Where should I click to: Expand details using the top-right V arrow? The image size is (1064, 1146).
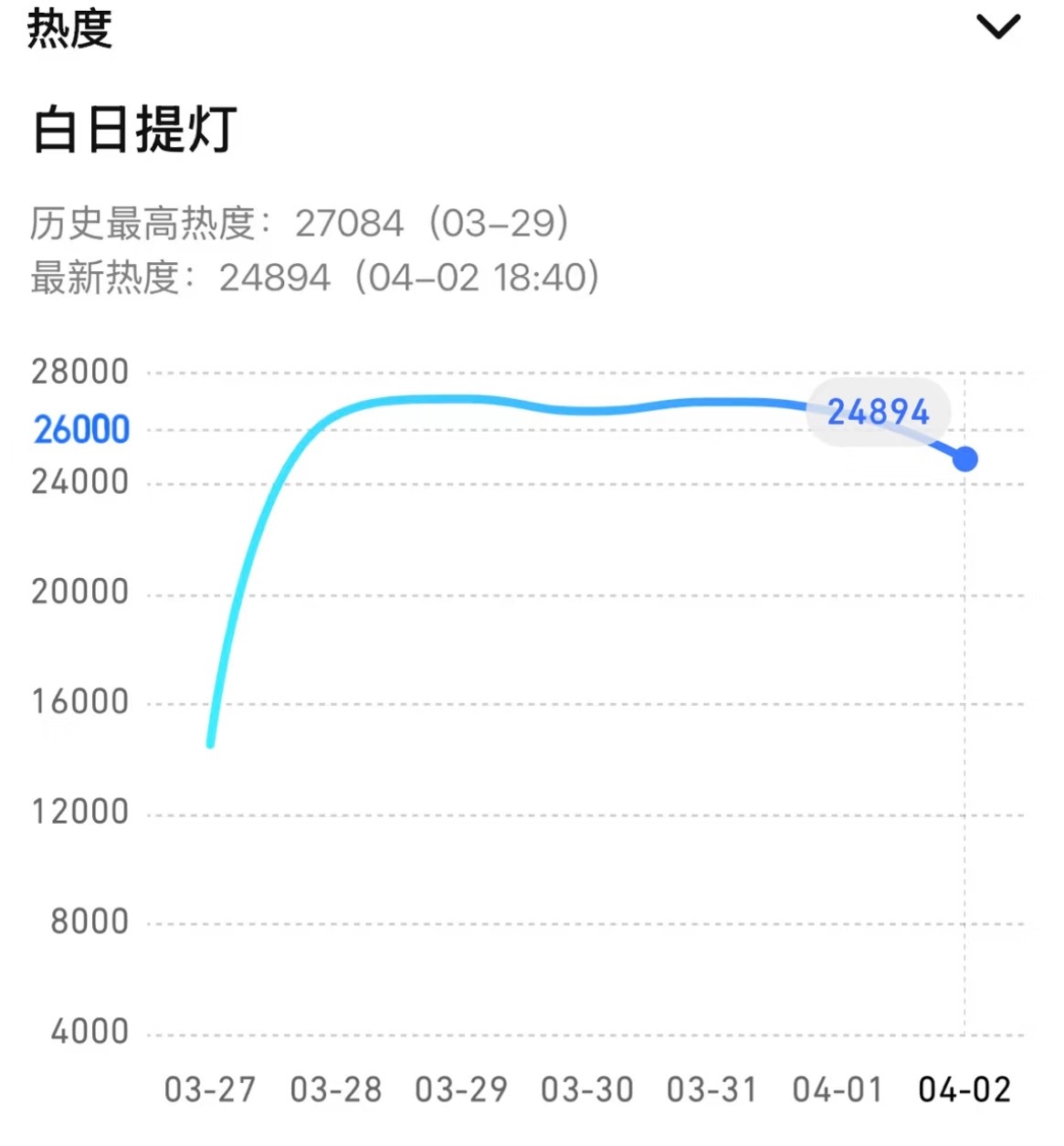(x=999, y=27)
